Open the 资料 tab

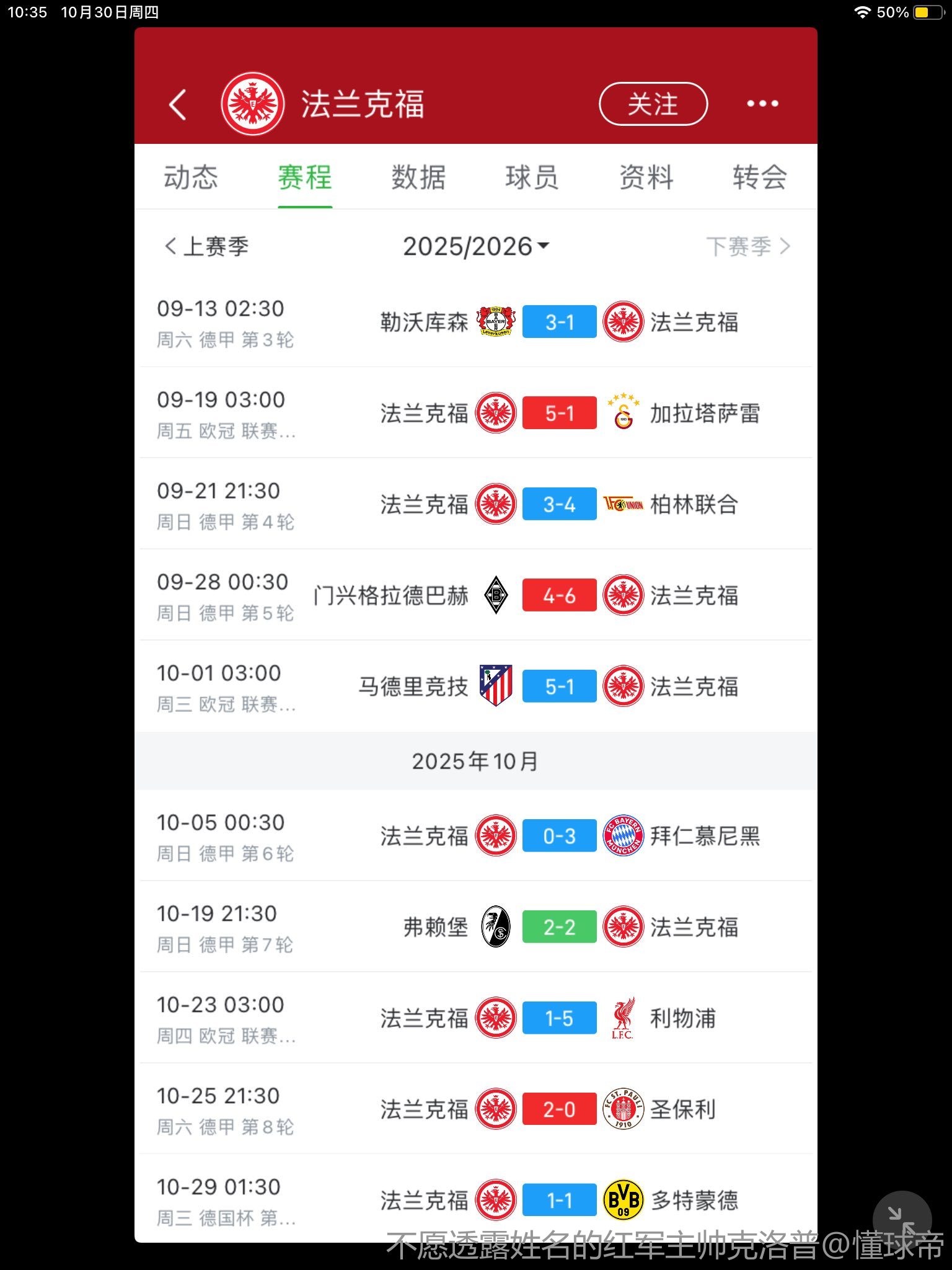pos(646,177)
